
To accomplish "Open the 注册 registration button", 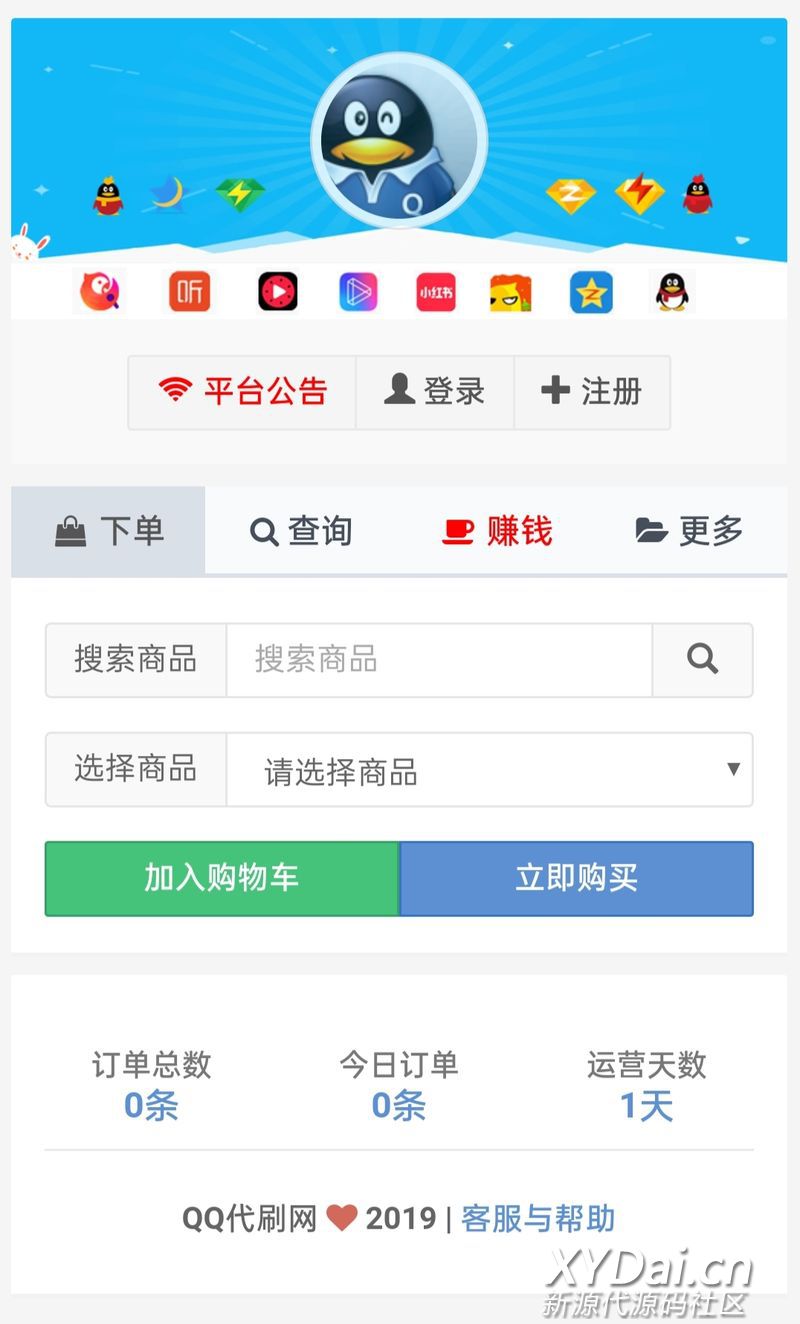I will pos(591,391).
